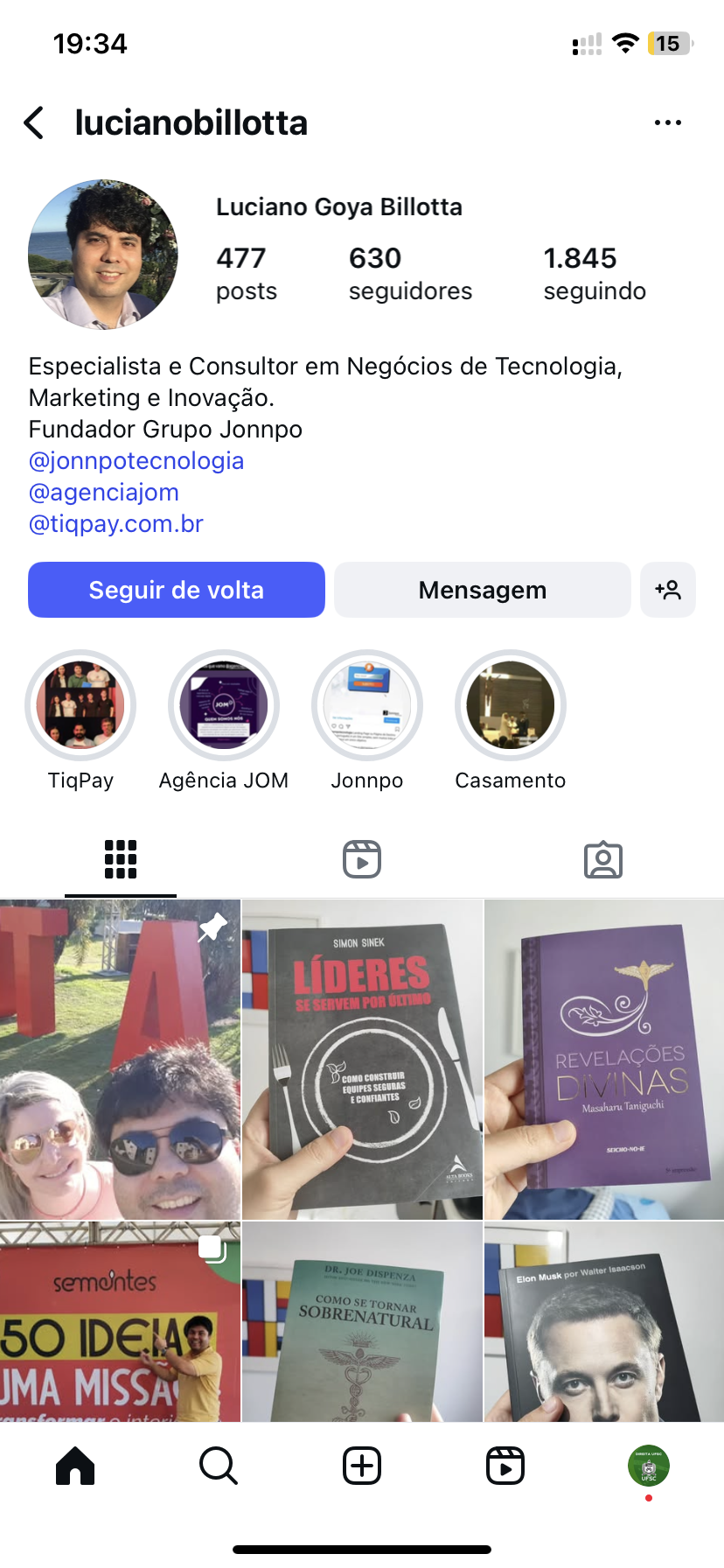View the Agência JOM highlight
Screen dimensions: 724x1568
coord(224,705)
